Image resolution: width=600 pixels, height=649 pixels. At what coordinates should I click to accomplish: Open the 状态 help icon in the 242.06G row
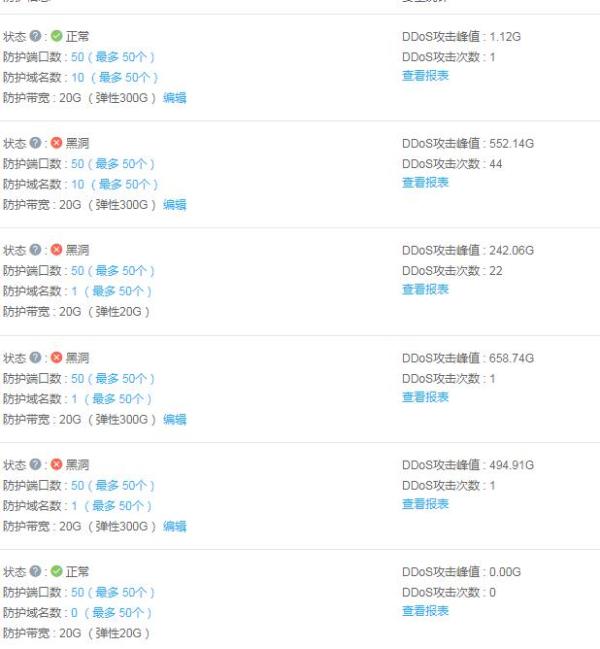point(36,250)
